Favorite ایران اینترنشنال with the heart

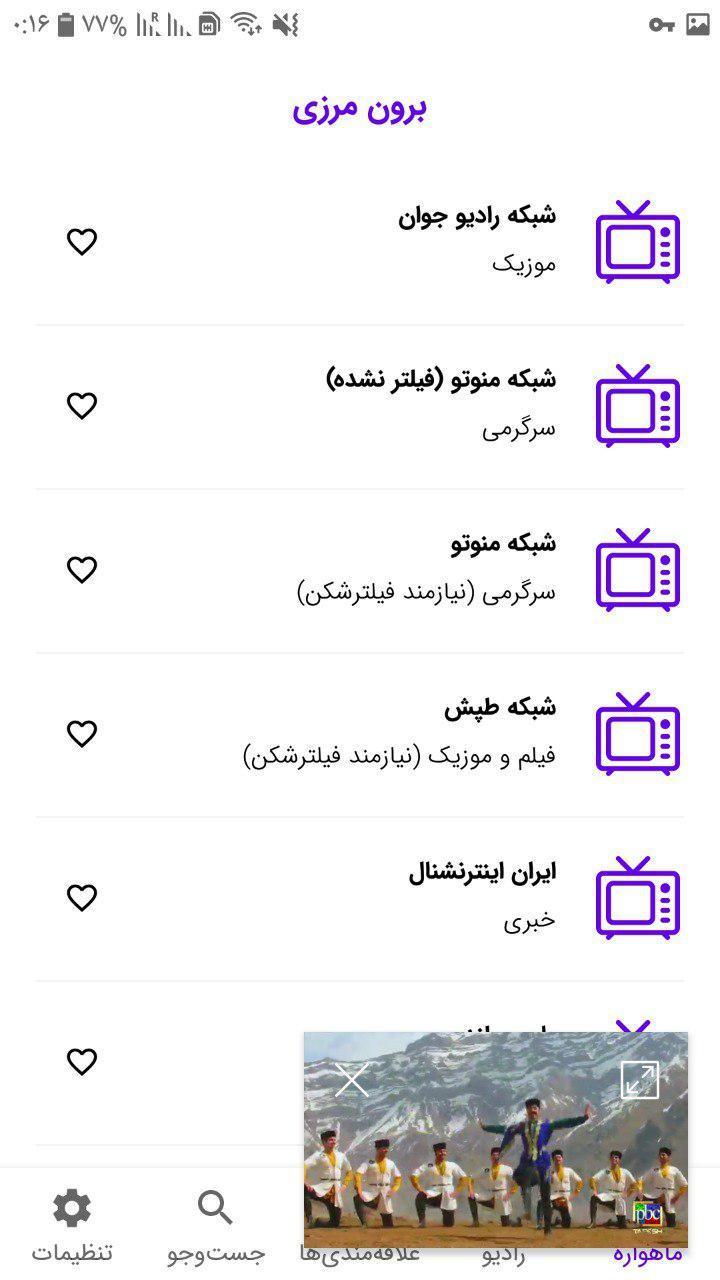click(82, 898)
